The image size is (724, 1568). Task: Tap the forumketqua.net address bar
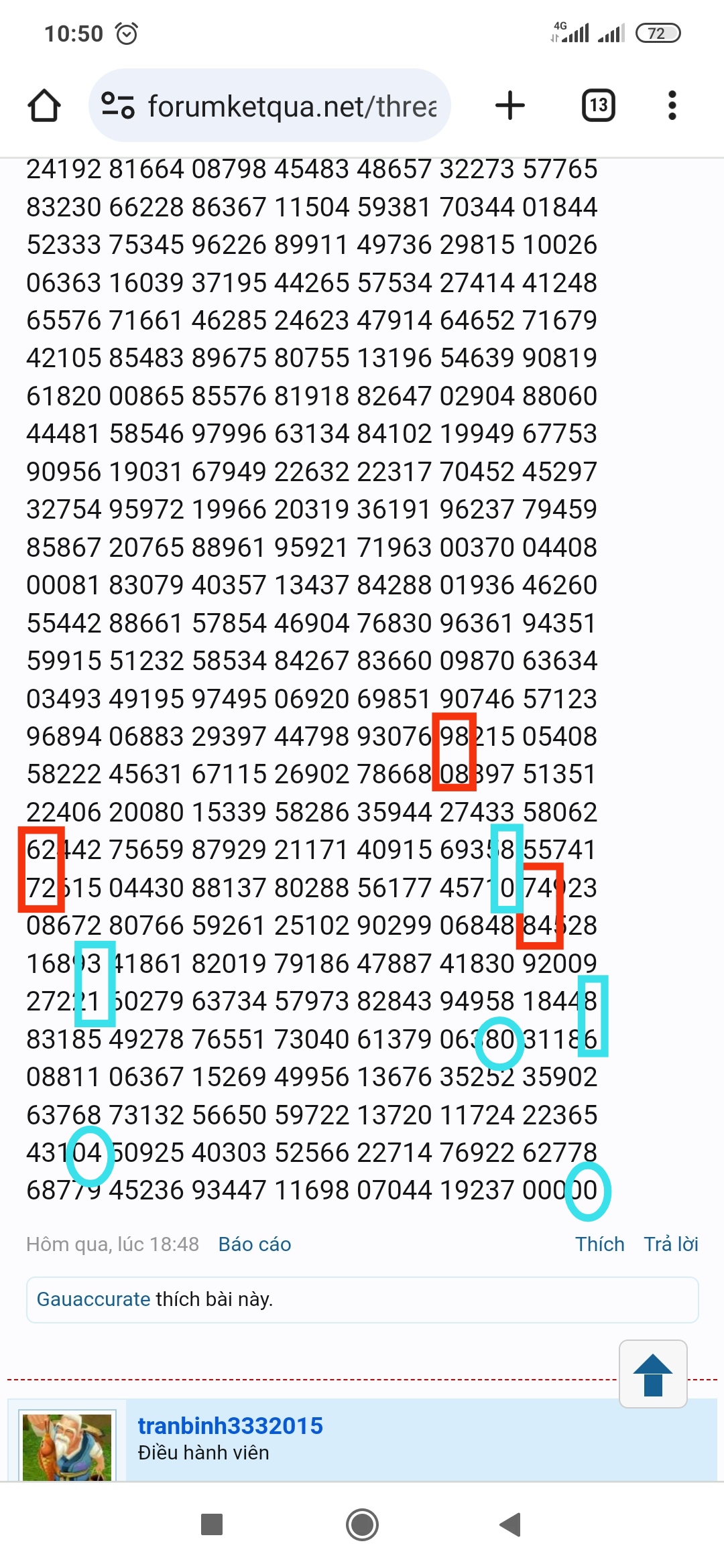[269, 106]
